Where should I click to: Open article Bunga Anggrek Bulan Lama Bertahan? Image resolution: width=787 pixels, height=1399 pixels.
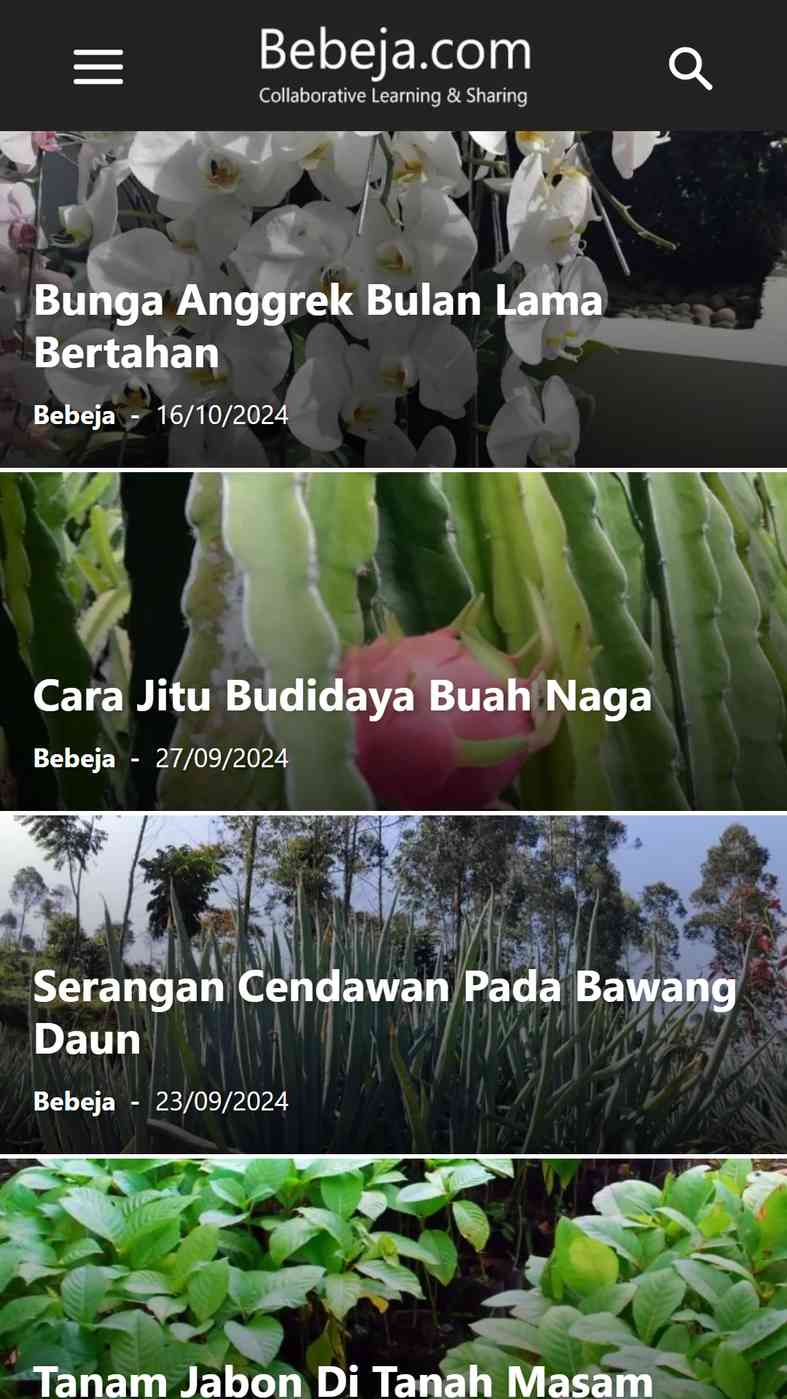pos(318,326)
